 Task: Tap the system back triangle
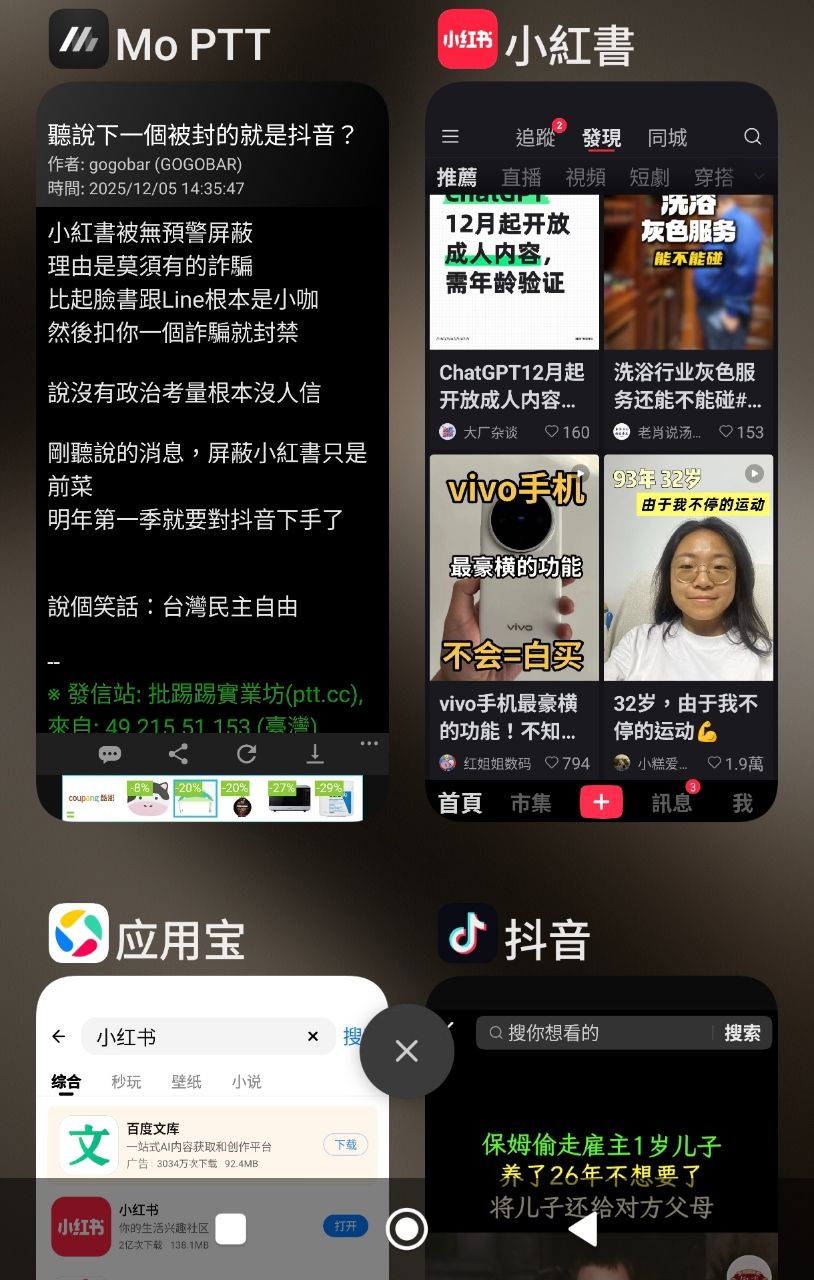(583, 1229)
